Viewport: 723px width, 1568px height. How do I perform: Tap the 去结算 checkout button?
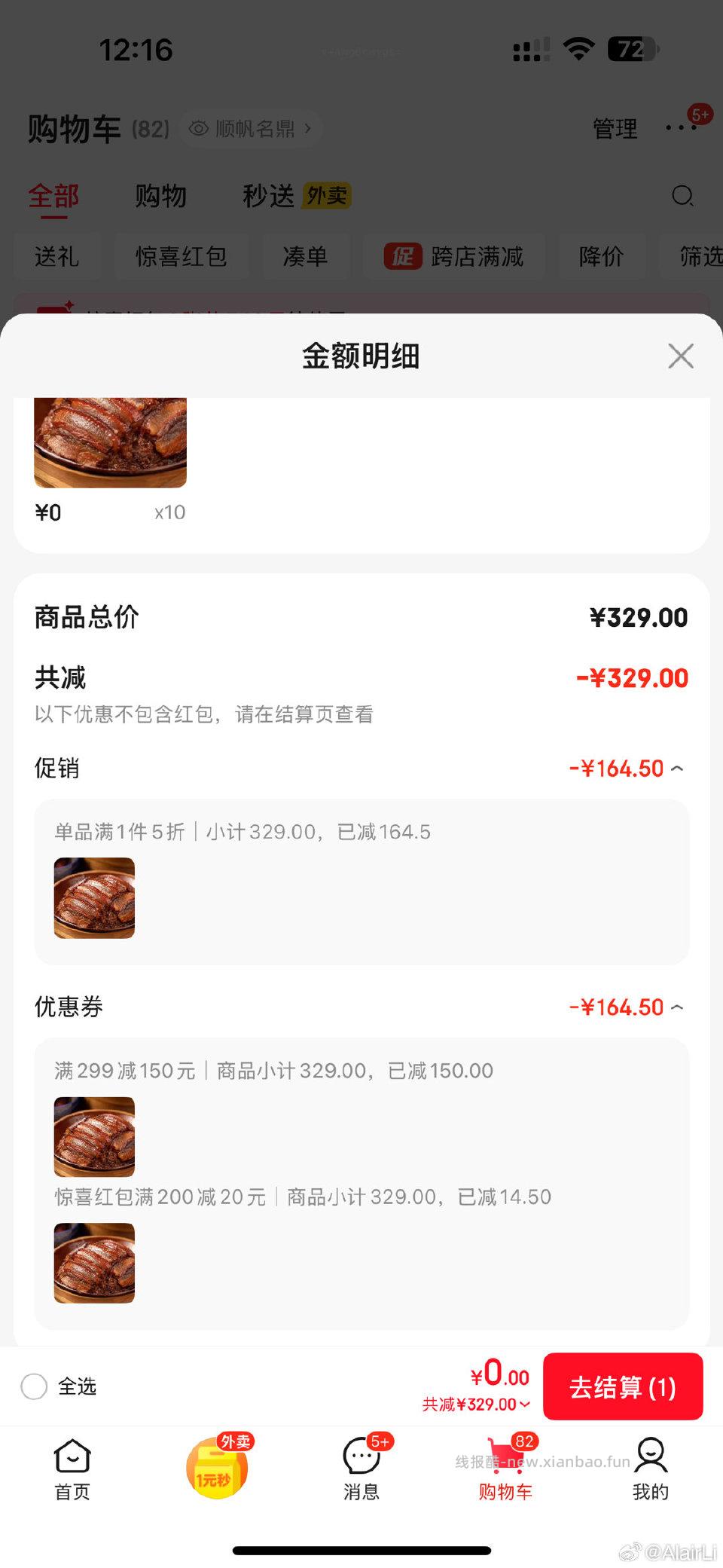point(623,1386)
